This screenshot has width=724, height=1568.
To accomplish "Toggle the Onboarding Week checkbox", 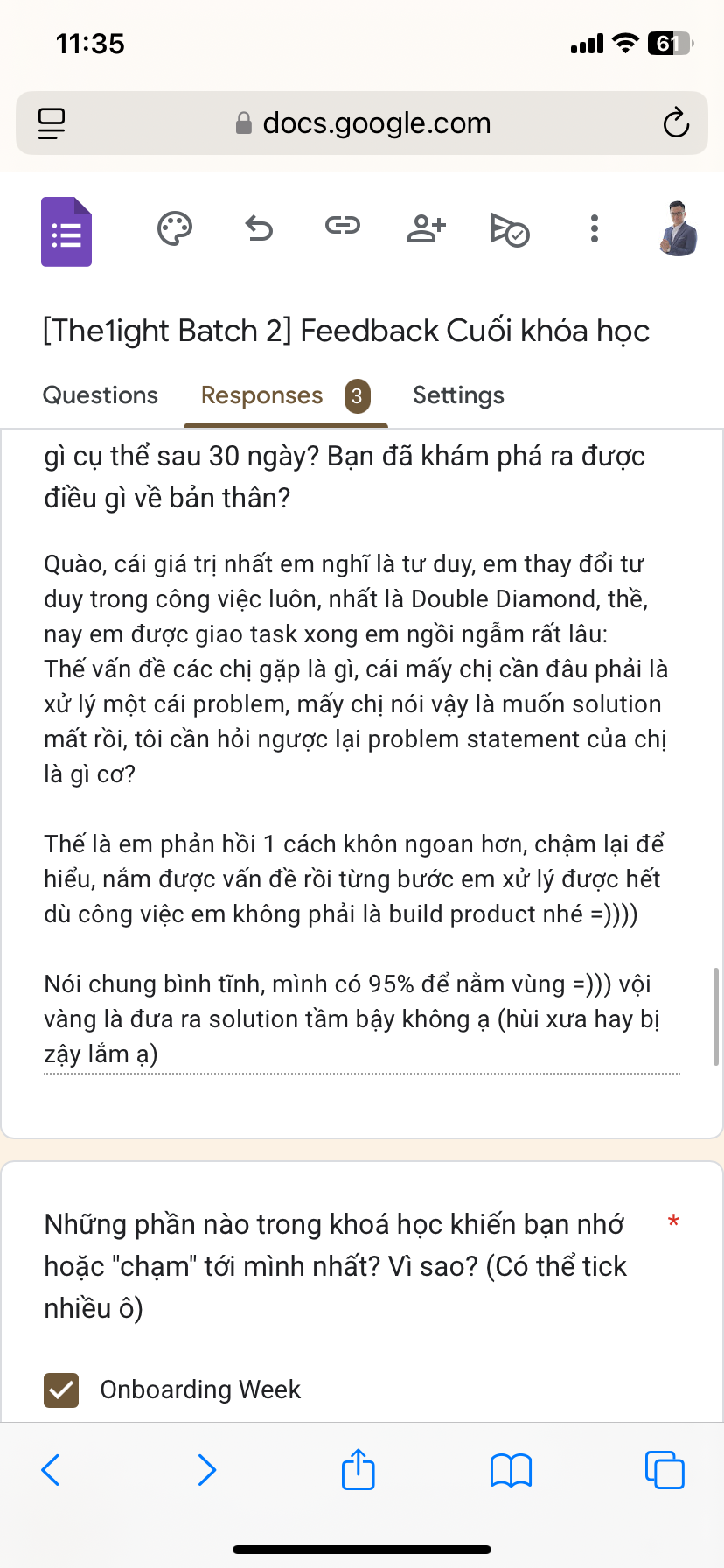I will coord(61,1389).
